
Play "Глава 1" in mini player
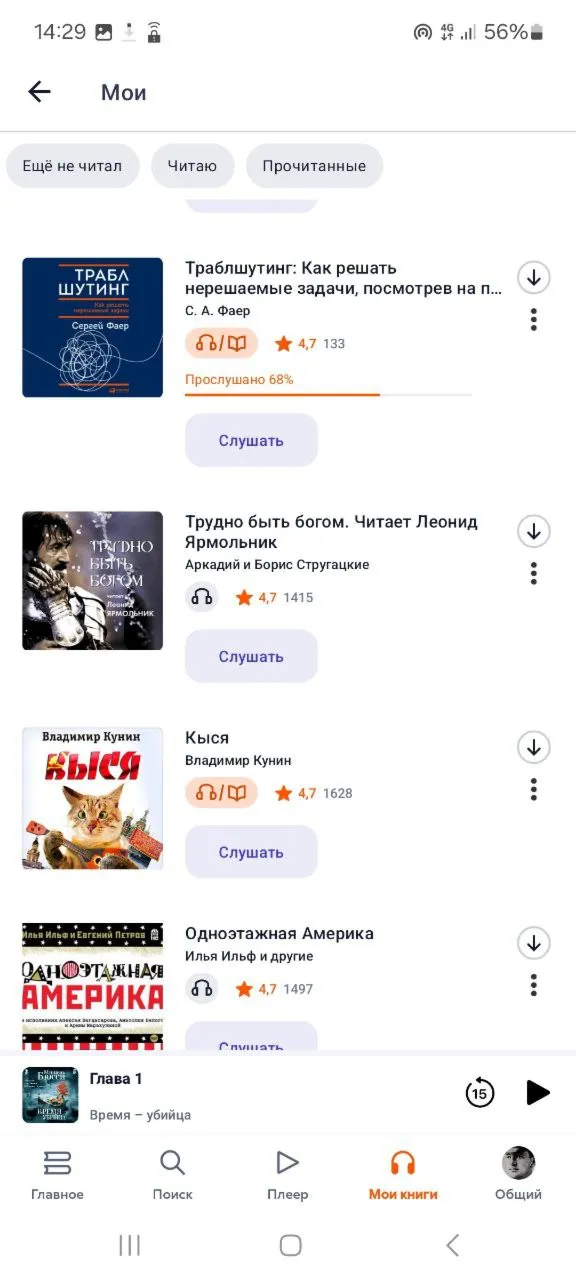point(538,1093)
